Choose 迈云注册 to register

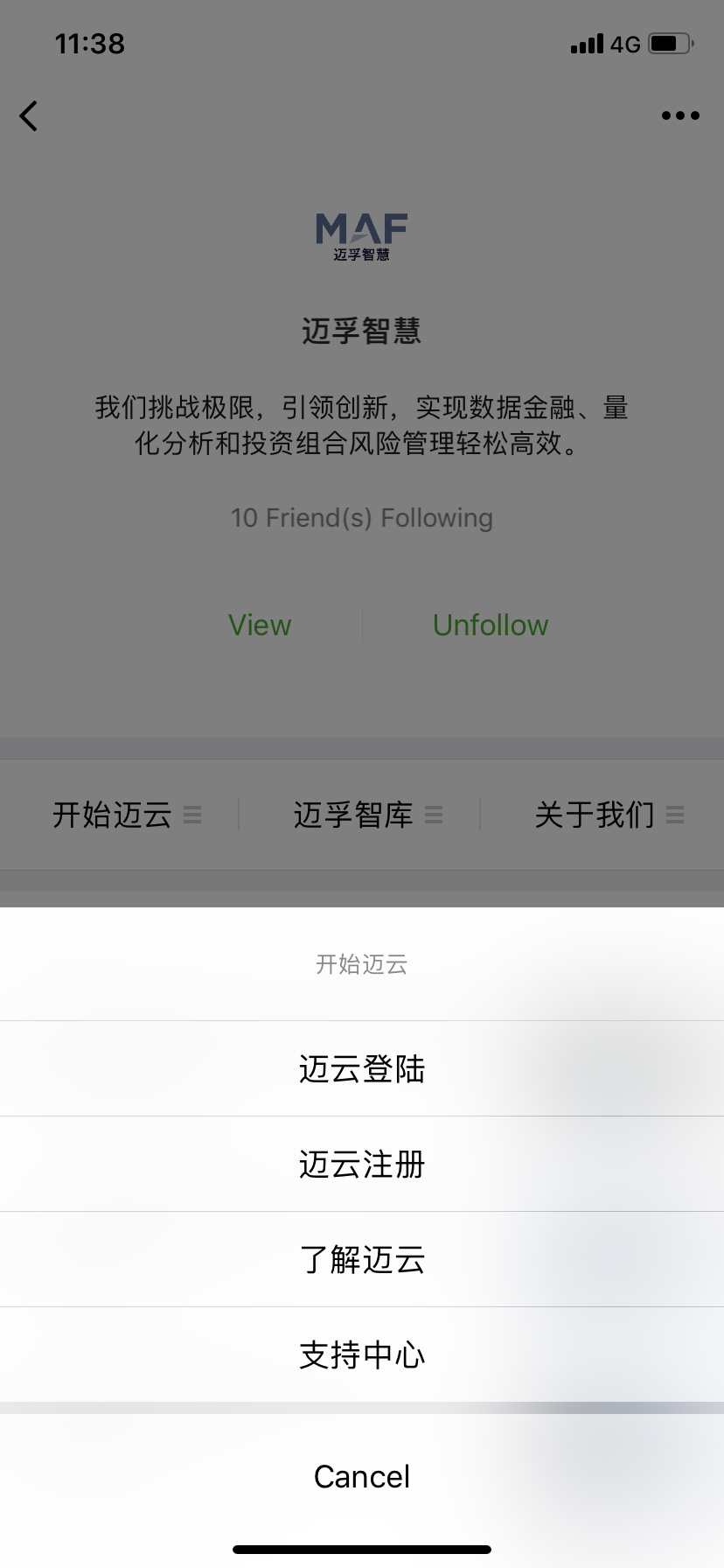pyautogui.click(x=362, y=1164)
